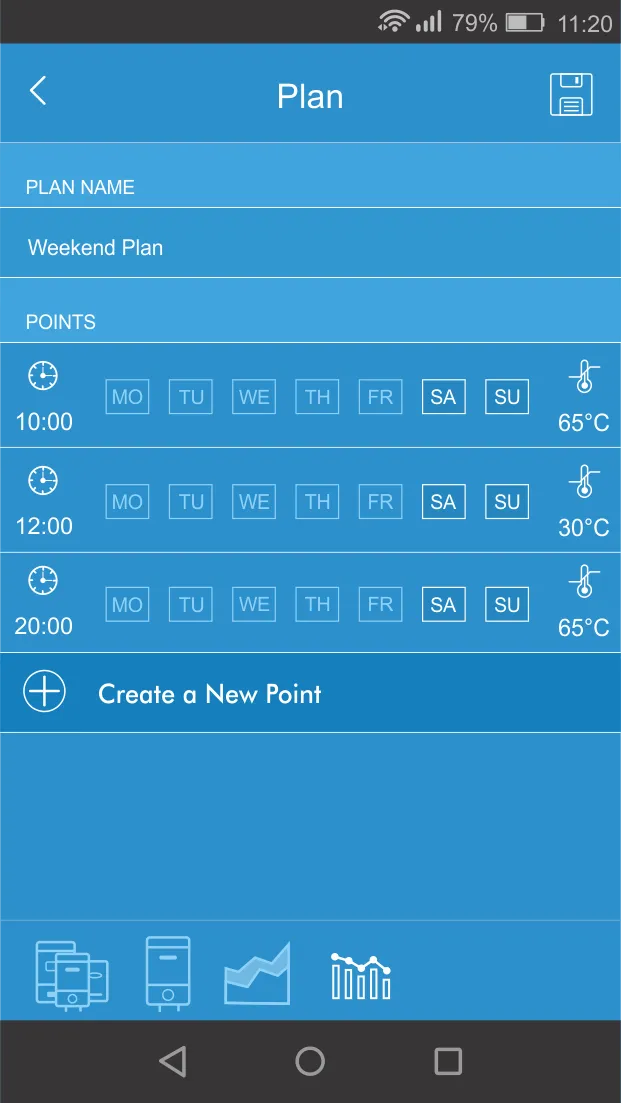The width and height of the screenshot is (621, 1103).
Task: Switch to the single boiler device tab
Action: coord(167,971)
